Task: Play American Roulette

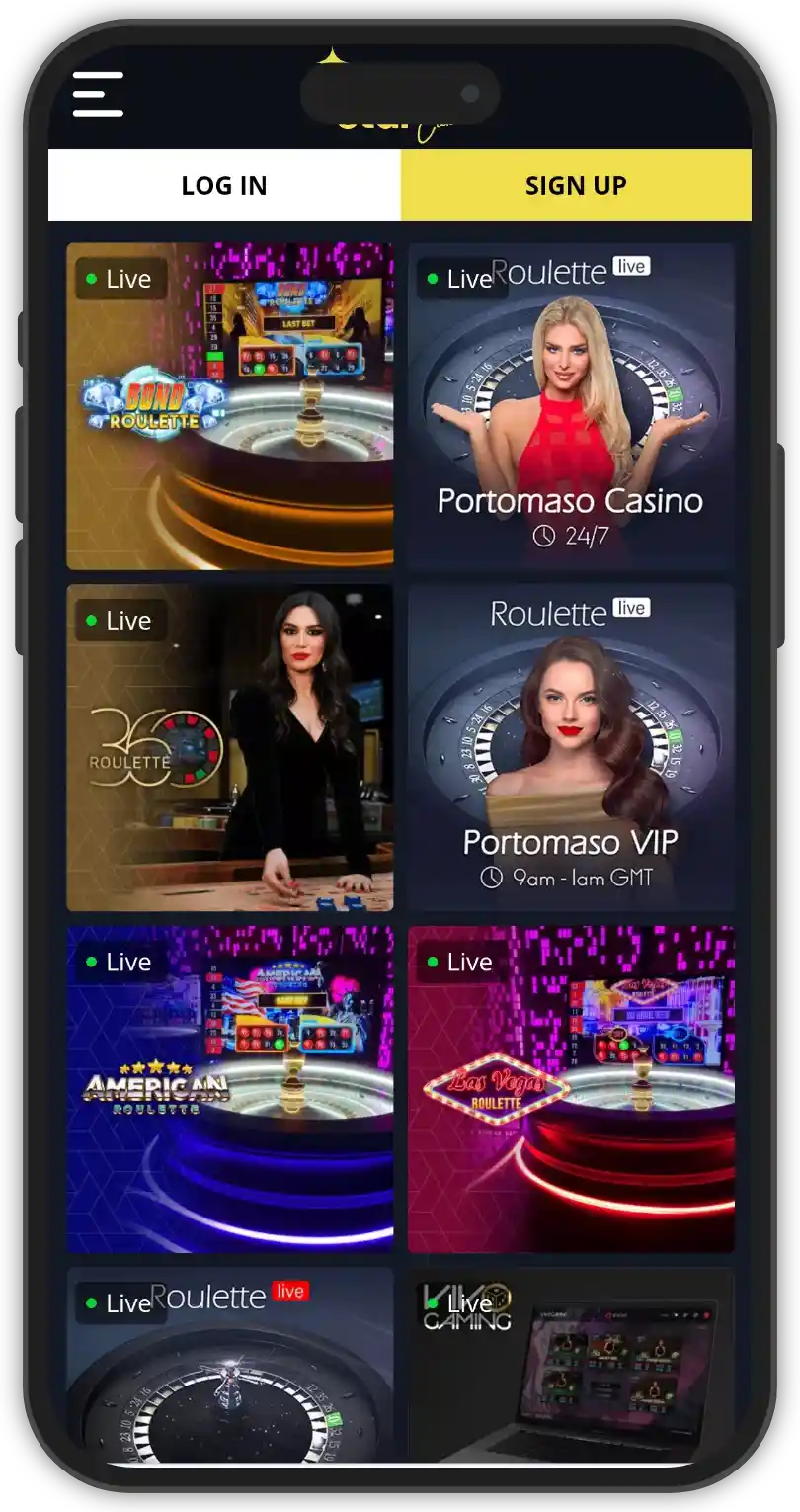Action: (229, 1089)
